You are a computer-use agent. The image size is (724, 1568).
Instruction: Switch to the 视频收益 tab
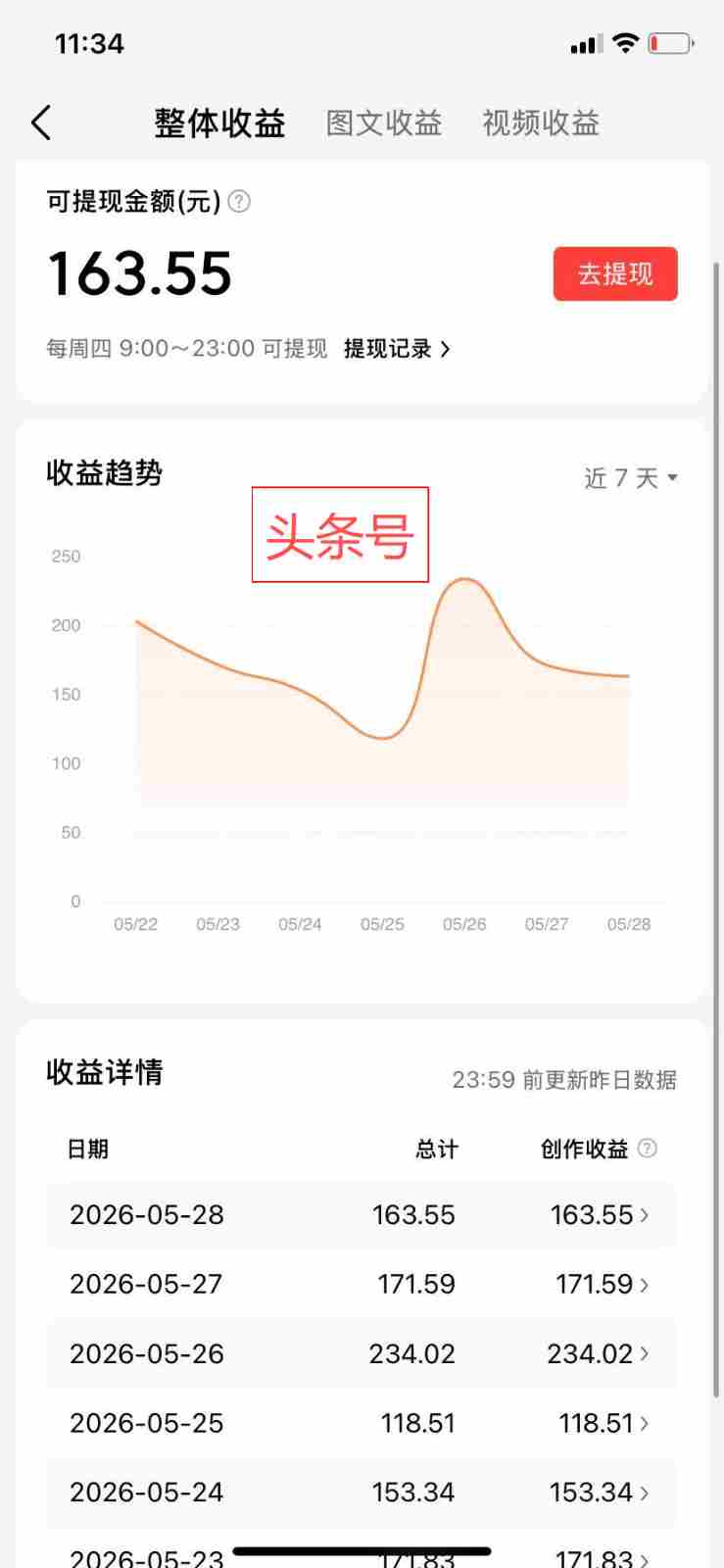[541, 123]
